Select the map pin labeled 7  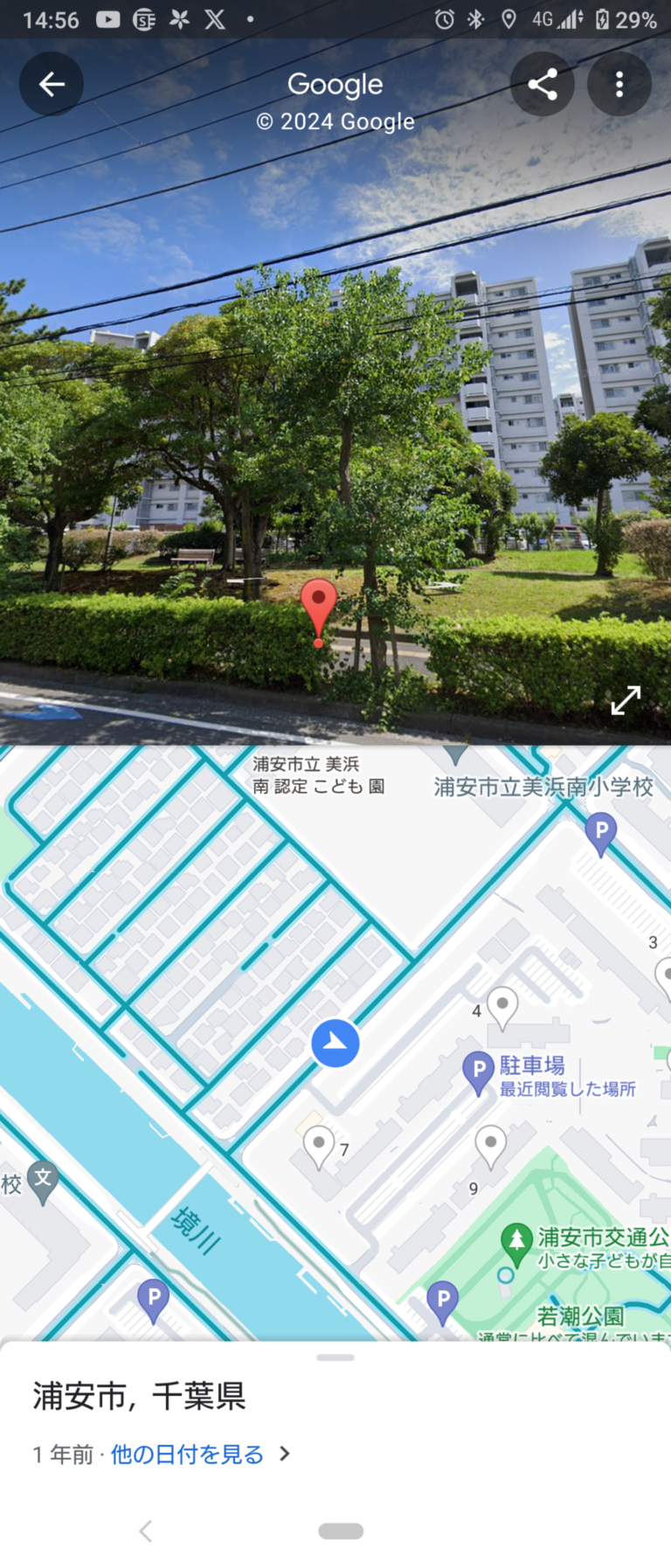318,1144
